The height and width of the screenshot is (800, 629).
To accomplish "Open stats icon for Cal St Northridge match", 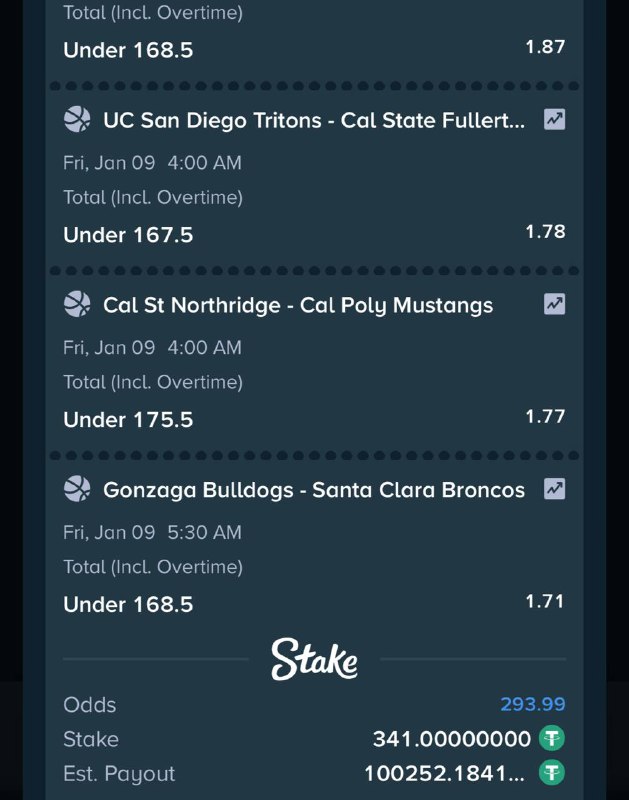I will click(x=554, y=304).
